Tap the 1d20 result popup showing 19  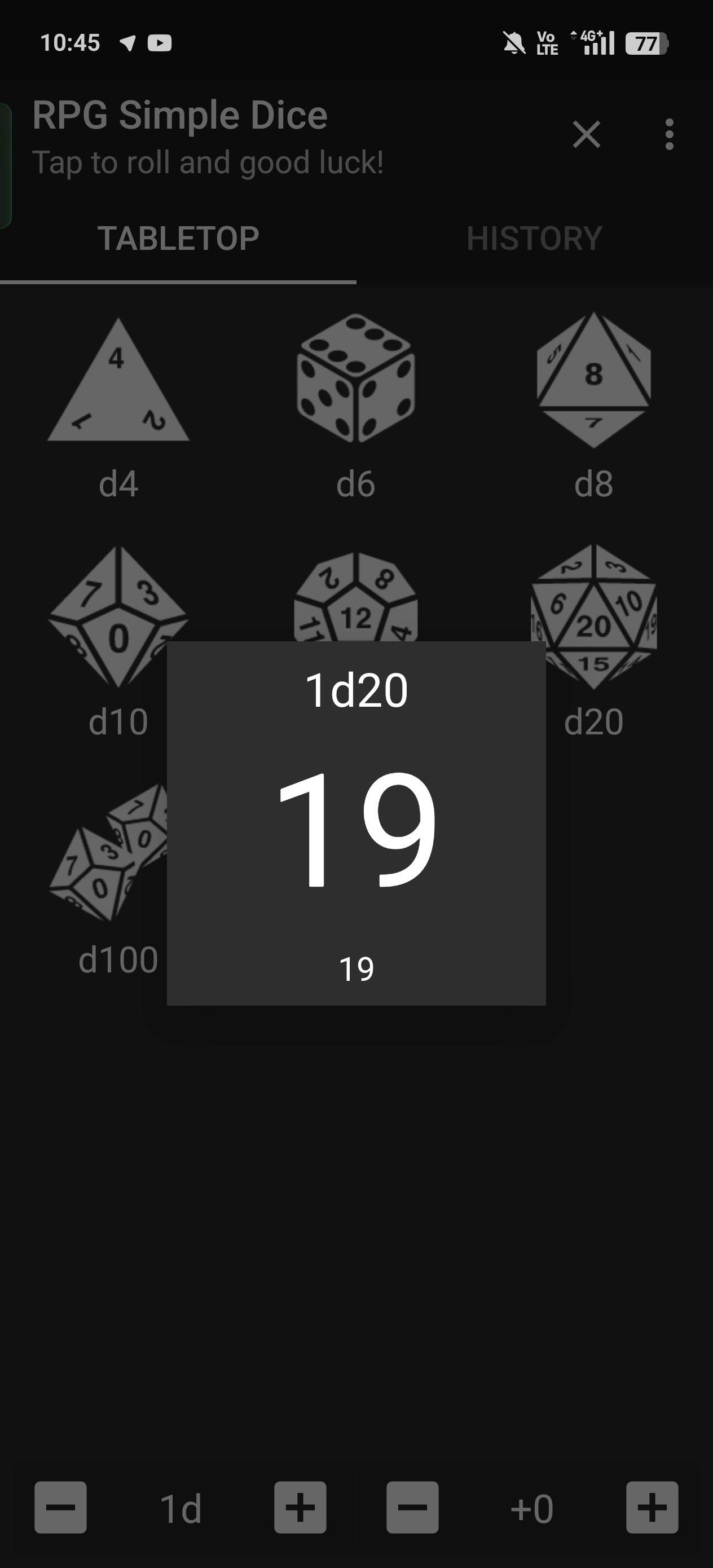coord(356,823)
